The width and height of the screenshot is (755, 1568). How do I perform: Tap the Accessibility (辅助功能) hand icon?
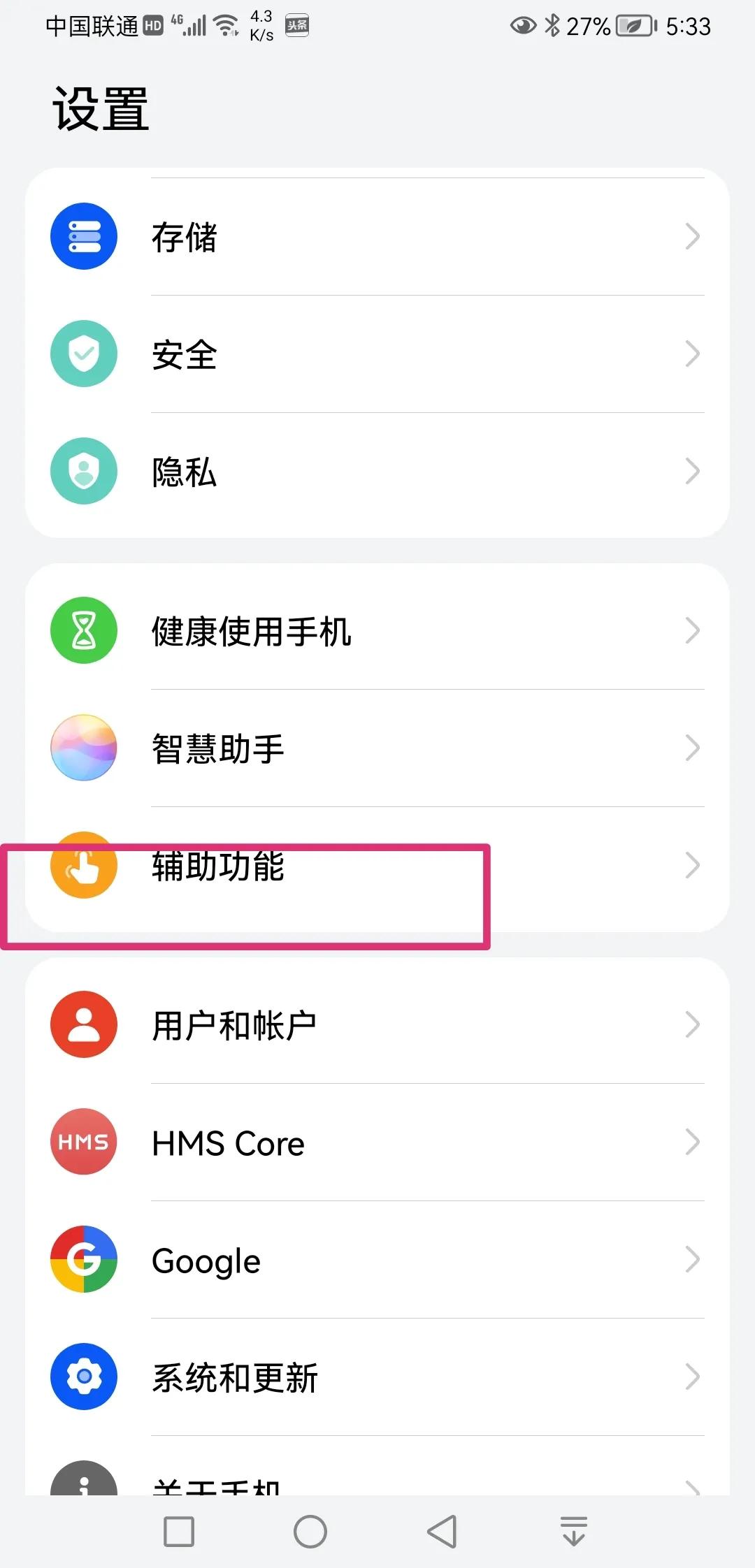click(x=82, y=865)
